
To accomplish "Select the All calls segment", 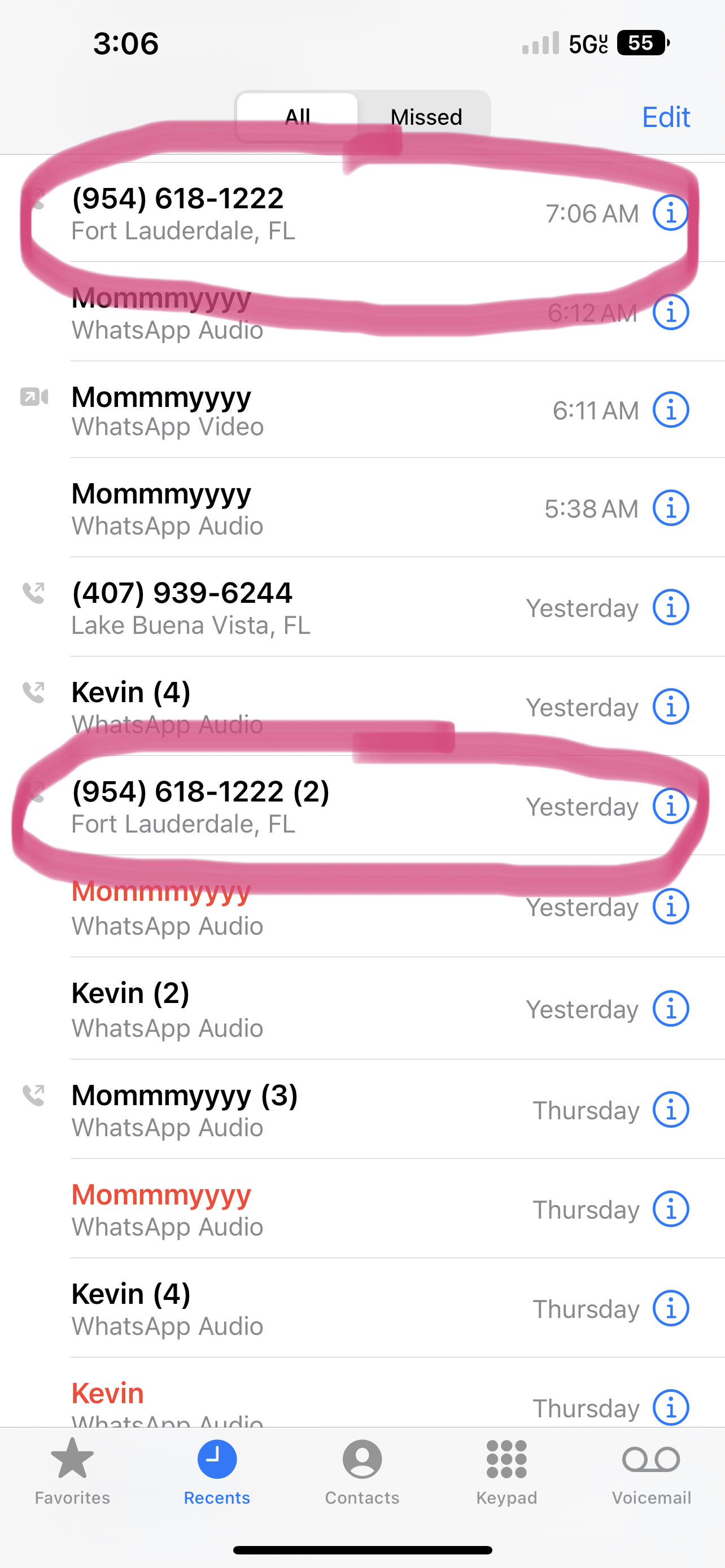I will [298, 116].
